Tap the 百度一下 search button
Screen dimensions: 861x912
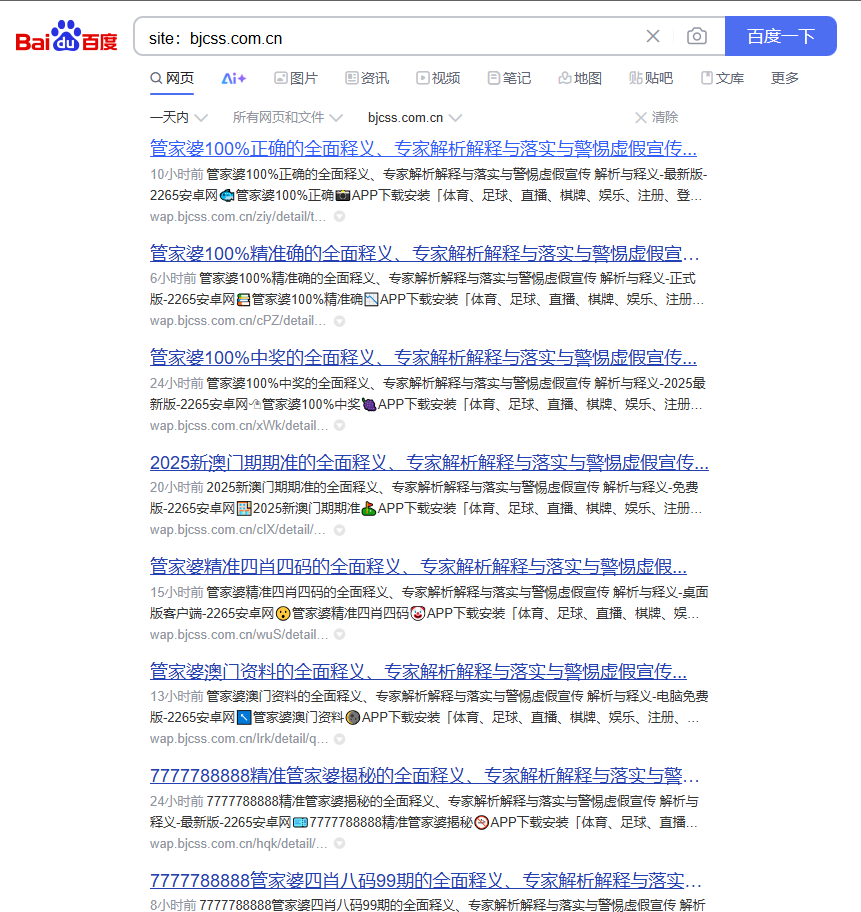tap(780, 37)
